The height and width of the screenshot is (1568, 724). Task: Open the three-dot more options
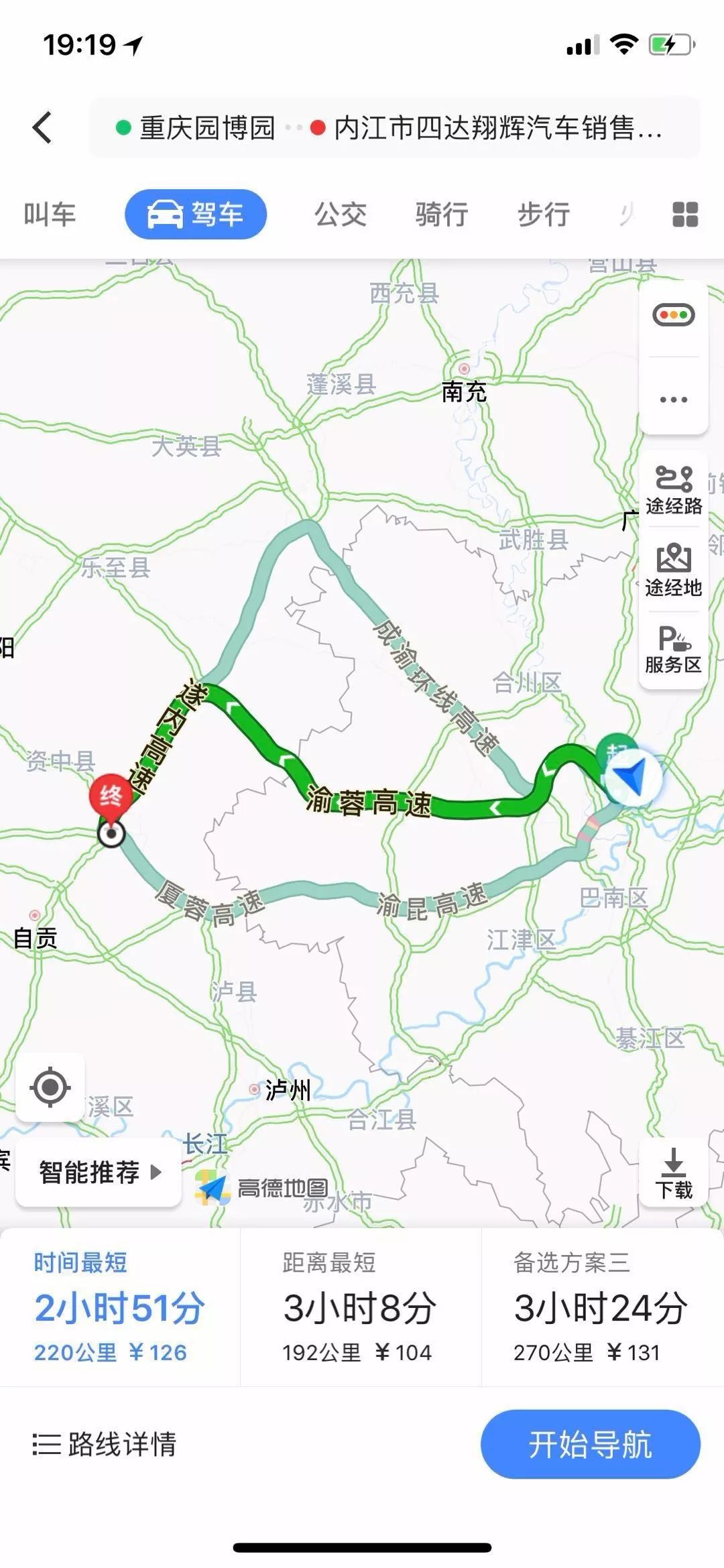click(674, 400)
